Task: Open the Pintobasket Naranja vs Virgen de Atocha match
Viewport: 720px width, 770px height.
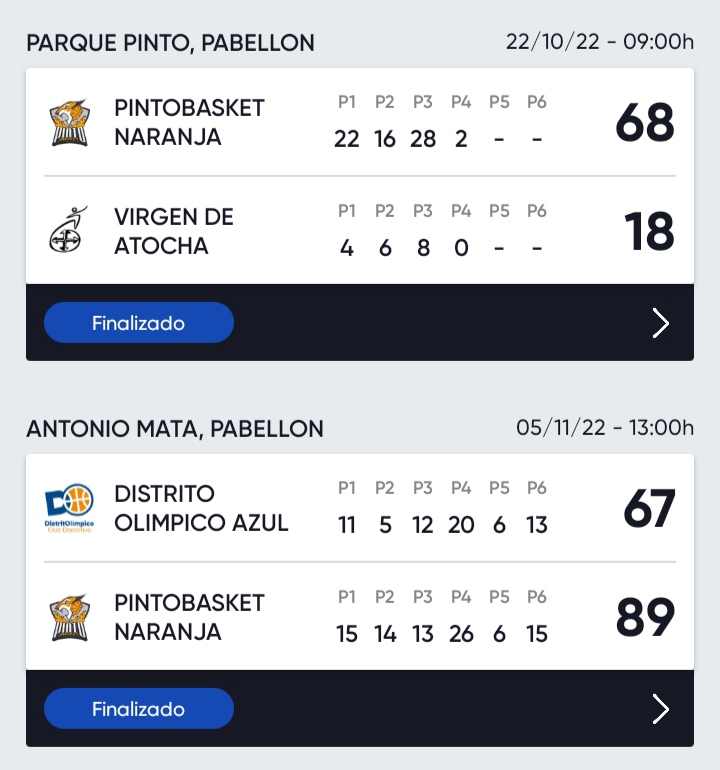Action: [x=360, y=176]
